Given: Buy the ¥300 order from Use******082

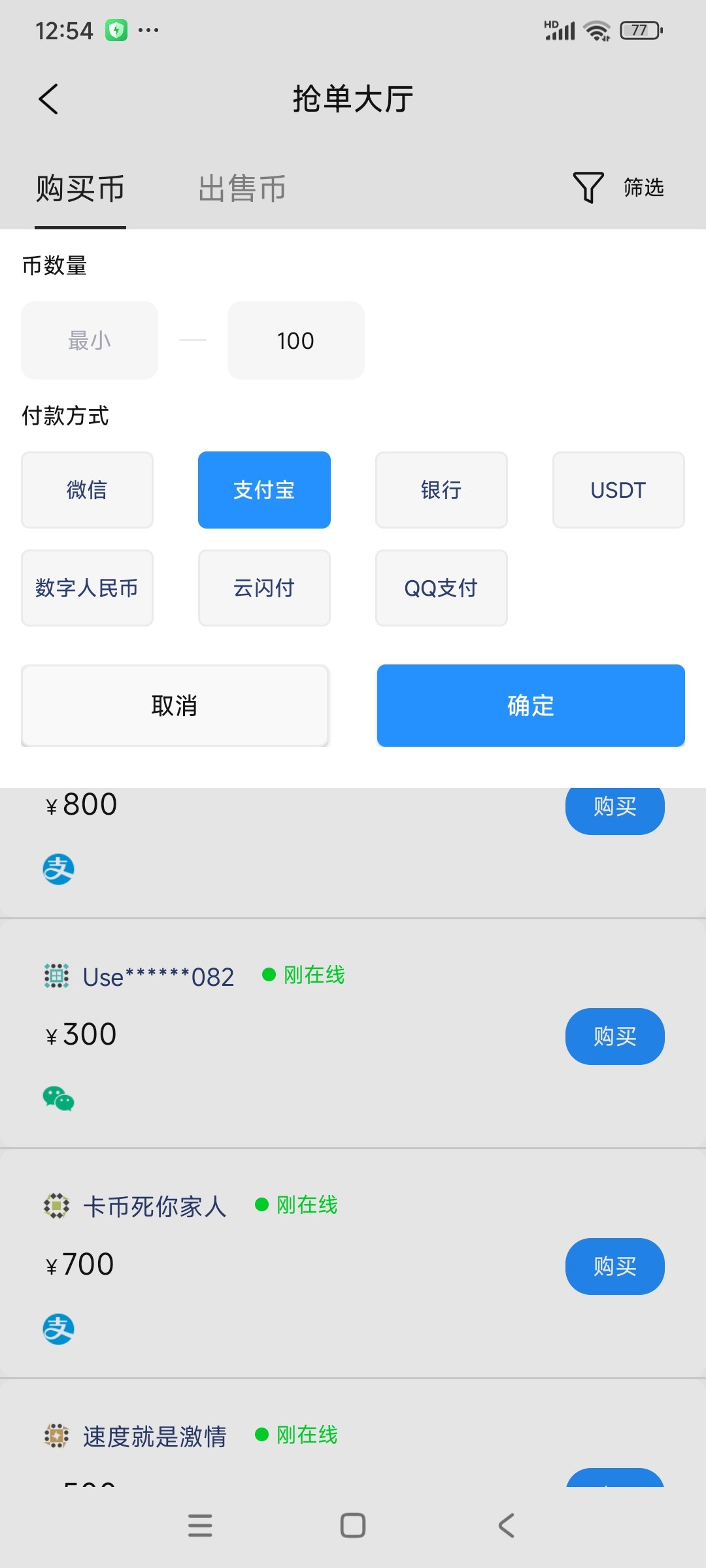Looking at the screenshot, I should click(614, 1036).
